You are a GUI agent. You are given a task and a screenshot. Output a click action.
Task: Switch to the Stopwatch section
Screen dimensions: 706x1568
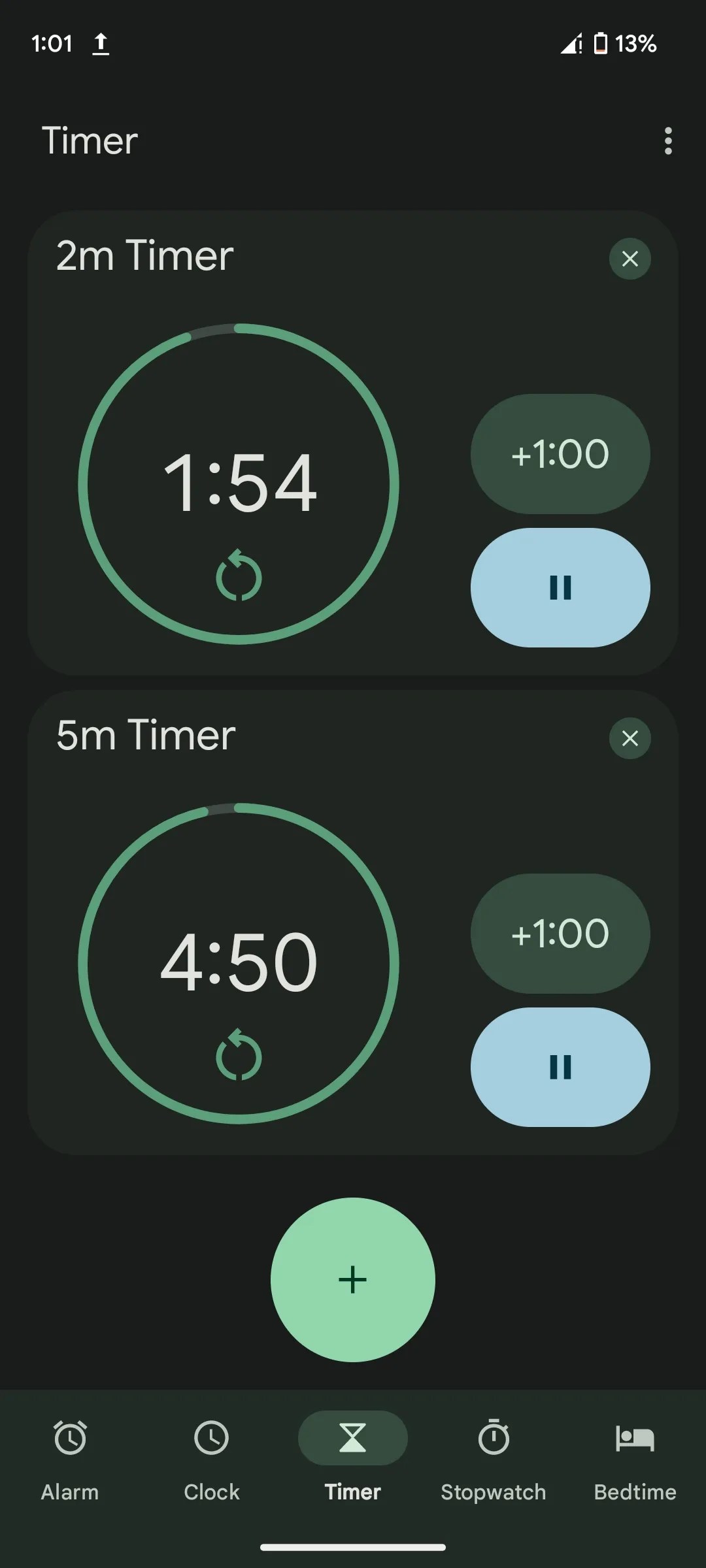click(x=494, y=1457)
